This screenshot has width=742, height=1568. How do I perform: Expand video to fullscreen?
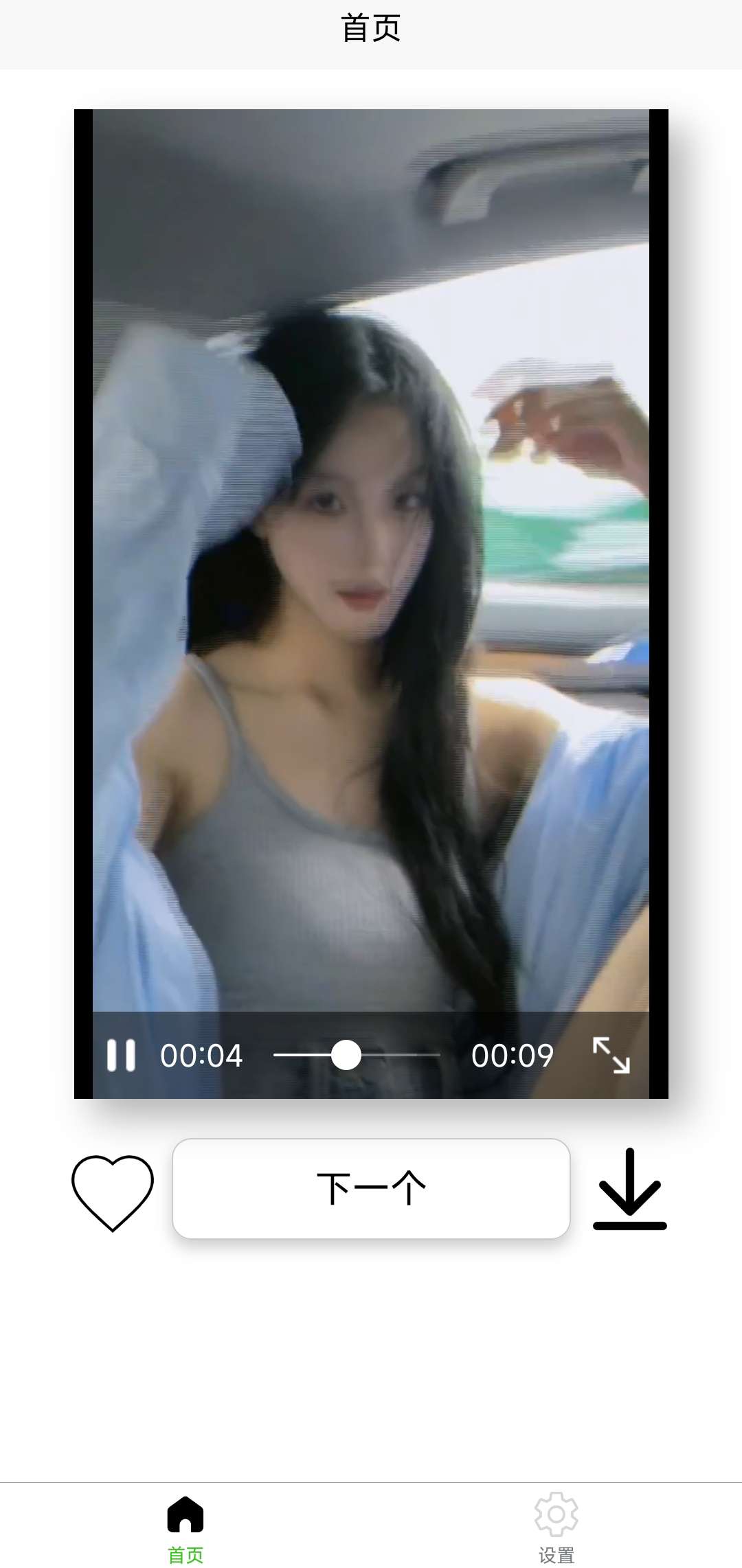coord(611,1055)
